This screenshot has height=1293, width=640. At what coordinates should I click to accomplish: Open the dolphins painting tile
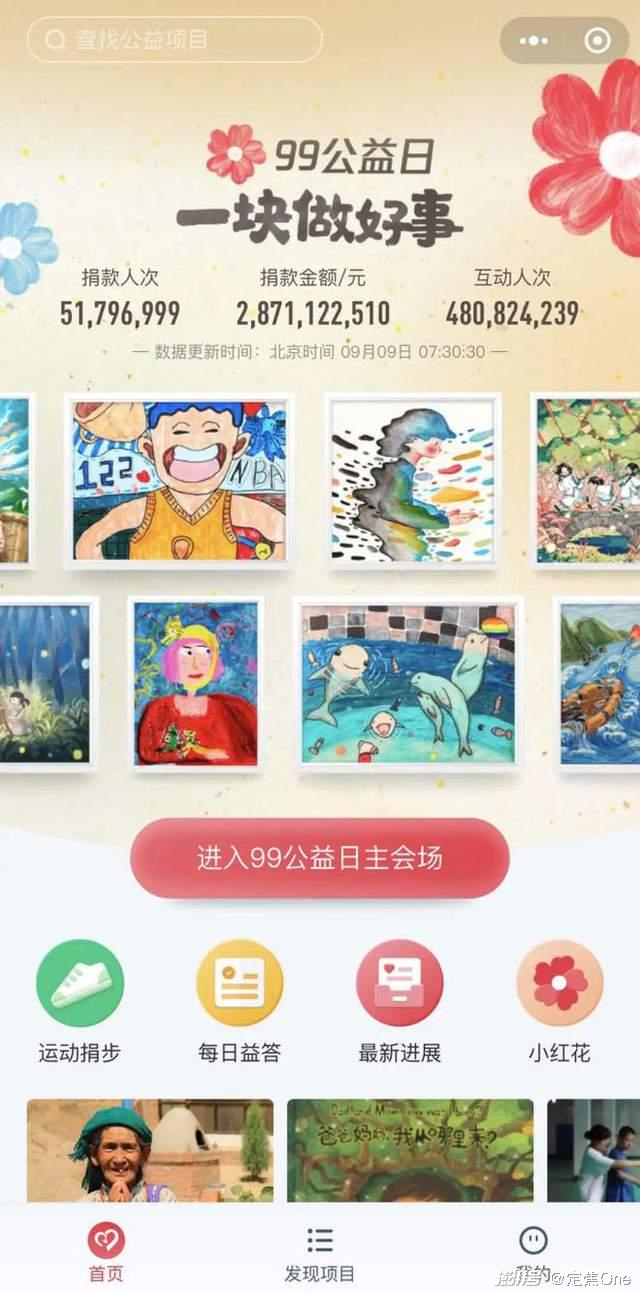click(408, 684)
